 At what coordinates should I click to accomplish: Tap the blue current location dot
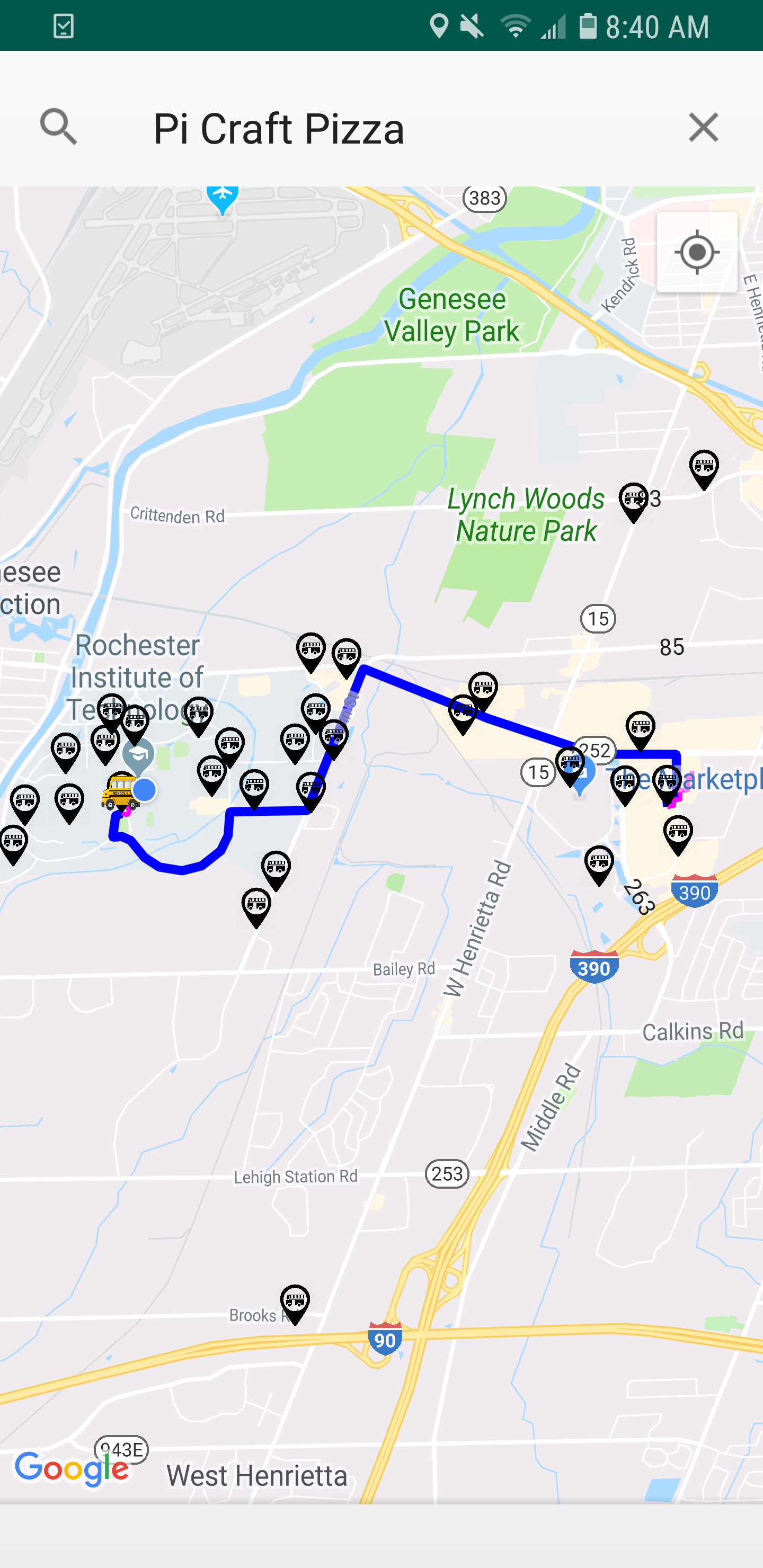coord(145,790)
